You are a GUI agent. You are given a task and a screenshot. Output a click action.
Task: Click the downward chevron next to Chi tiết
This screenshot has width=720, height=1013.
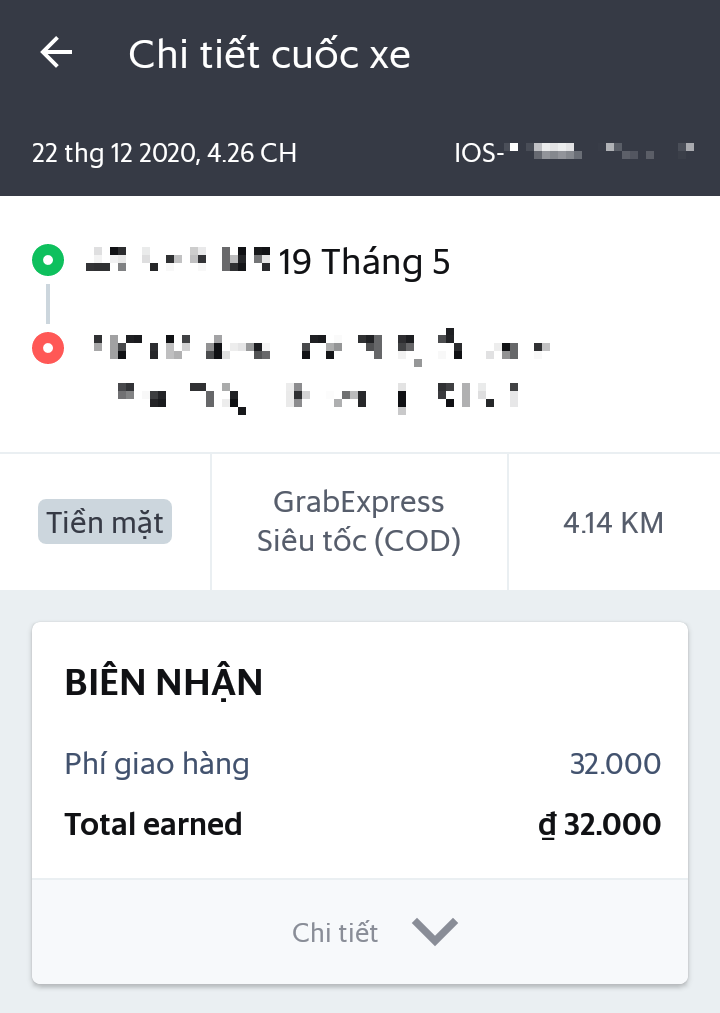434,931
